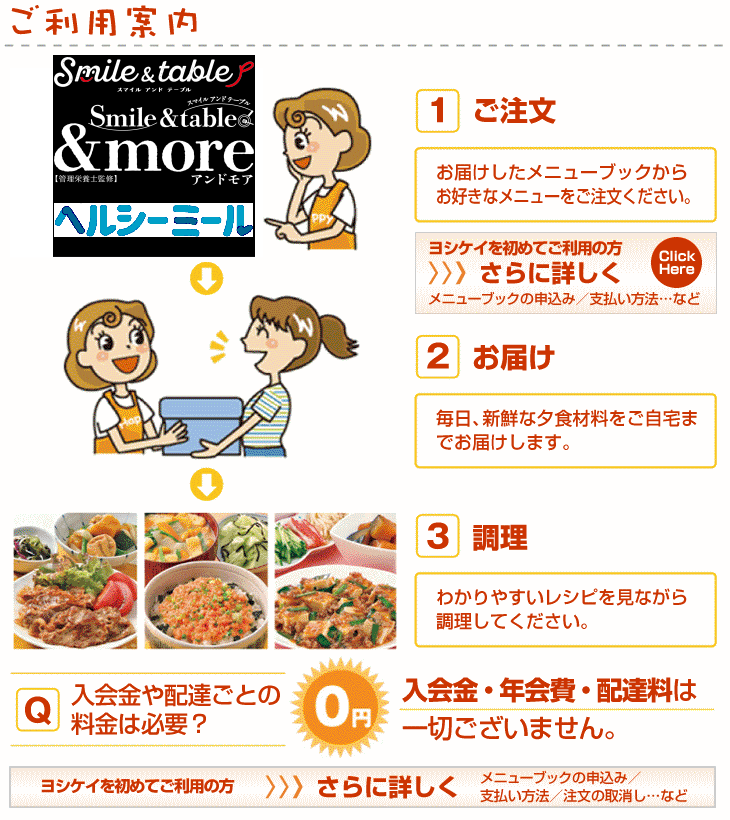Open the bottom さらに詳しく banner about cancelling orders
Viewport: 730px width, 820px height.
pos(363,787)
